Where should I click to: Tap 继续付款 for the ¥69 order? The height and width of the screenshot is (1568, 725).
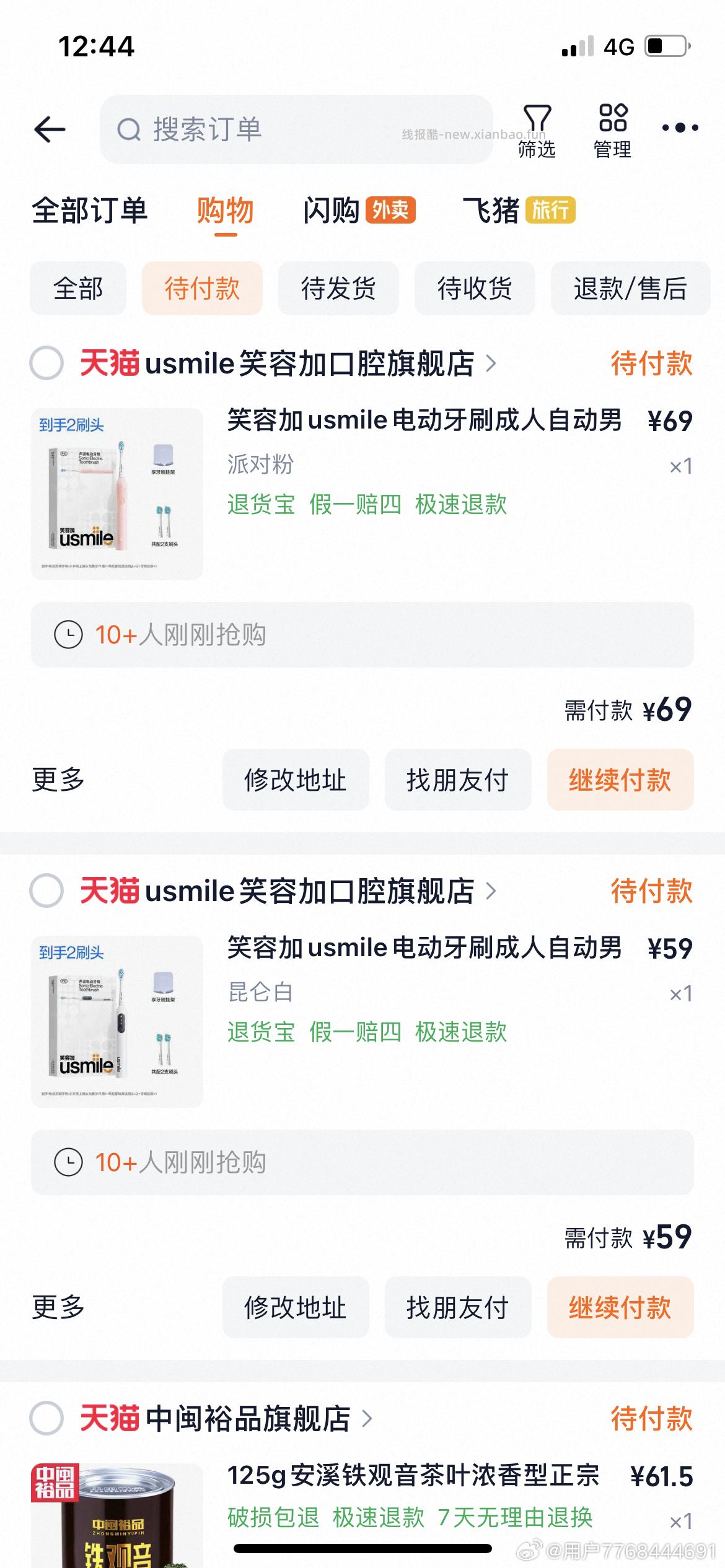coord(620,780)
